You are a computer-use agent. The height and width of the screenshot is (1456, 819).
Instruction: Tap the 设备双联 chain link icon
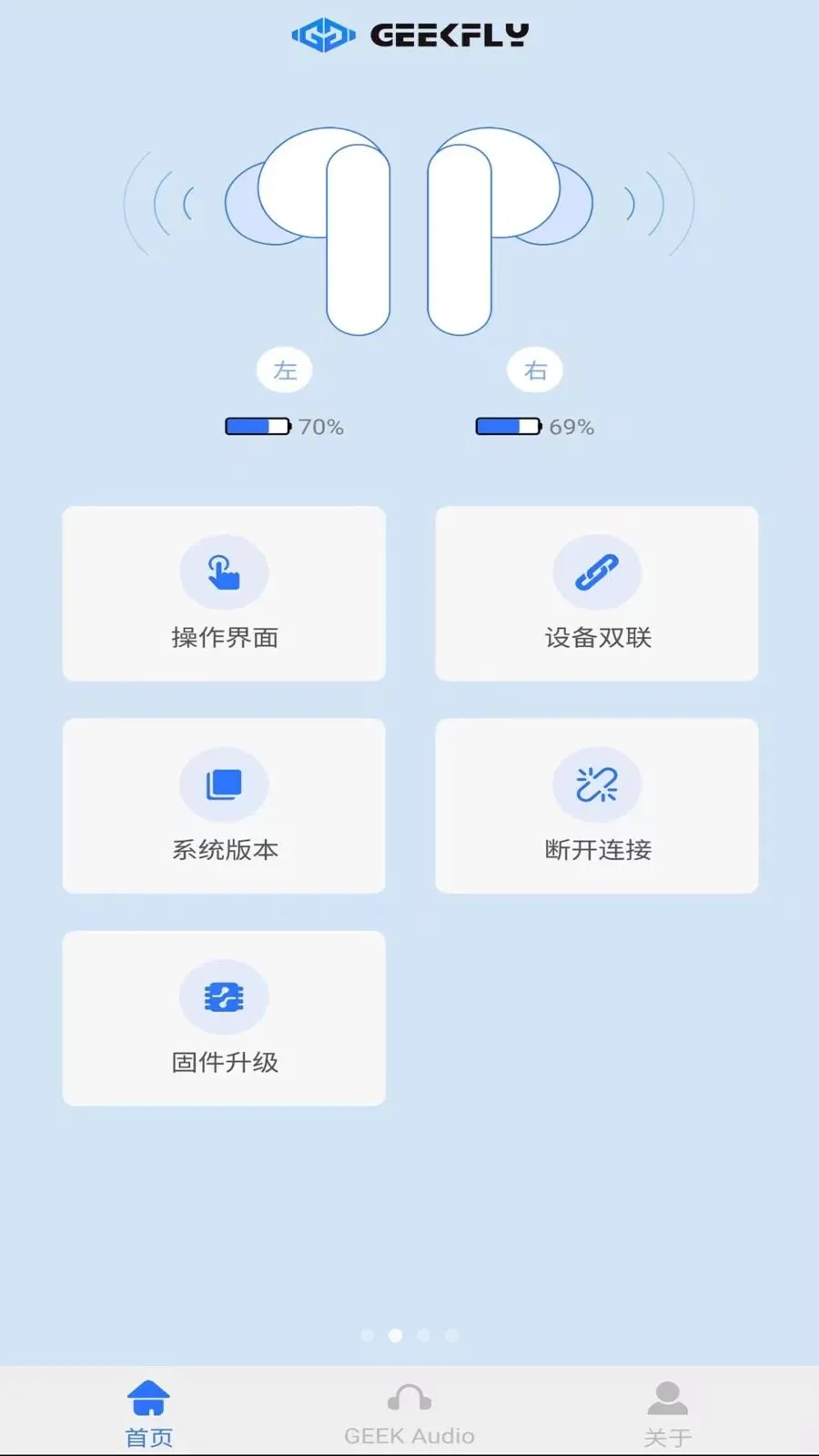[596, 573]
